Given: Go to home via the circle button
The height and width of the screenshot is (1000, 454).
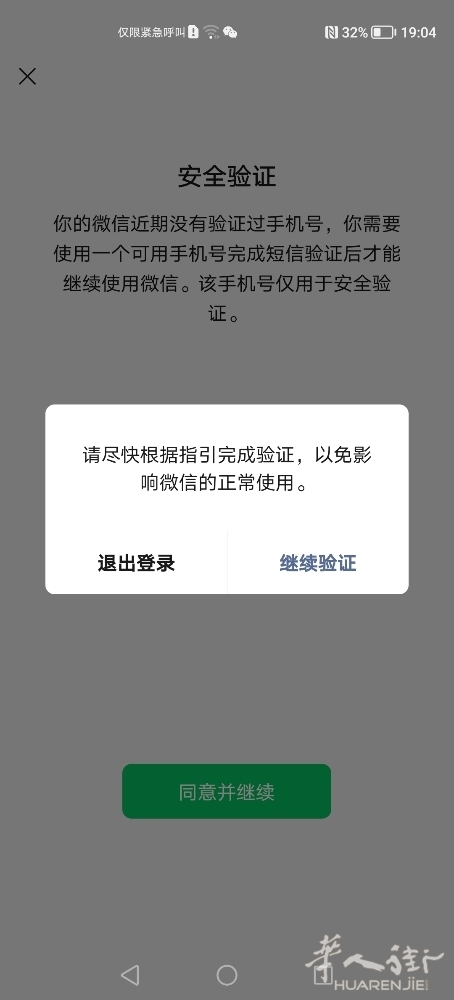Looking at the screenshot, I should click(x=227, y=974).
